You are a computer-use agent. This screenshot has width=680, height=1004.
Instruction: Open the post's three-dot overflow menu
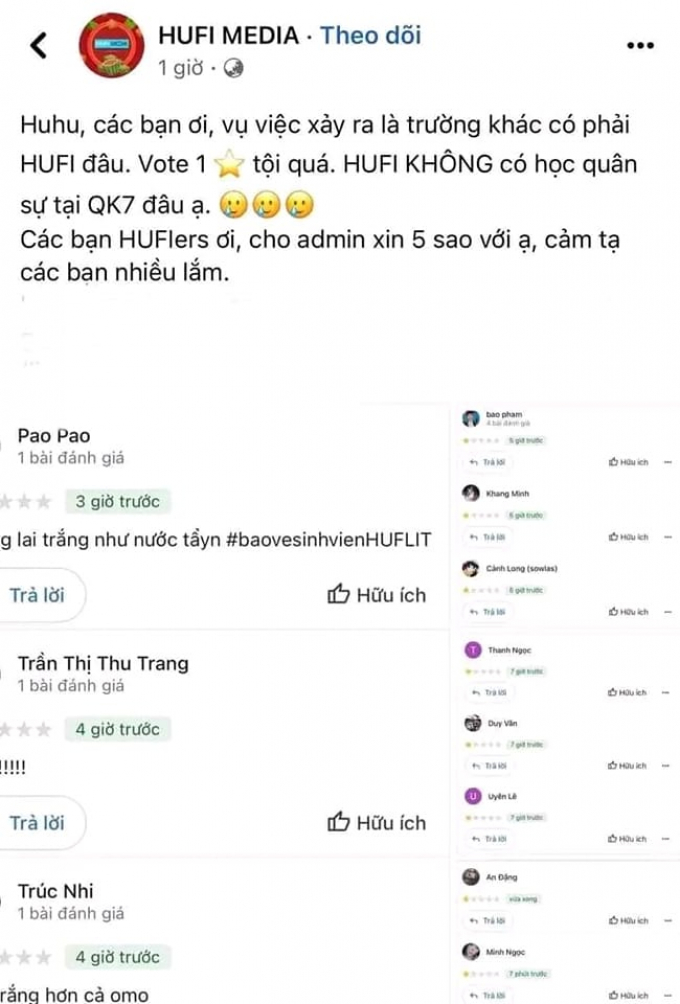coord(640,45)
